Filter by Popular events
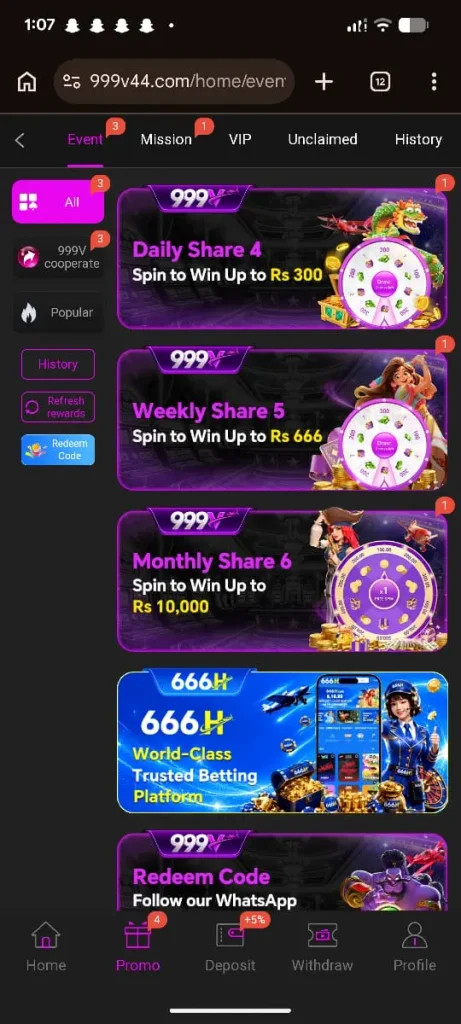This screenshot has height=1024, width=461. (x=57, y=313)
